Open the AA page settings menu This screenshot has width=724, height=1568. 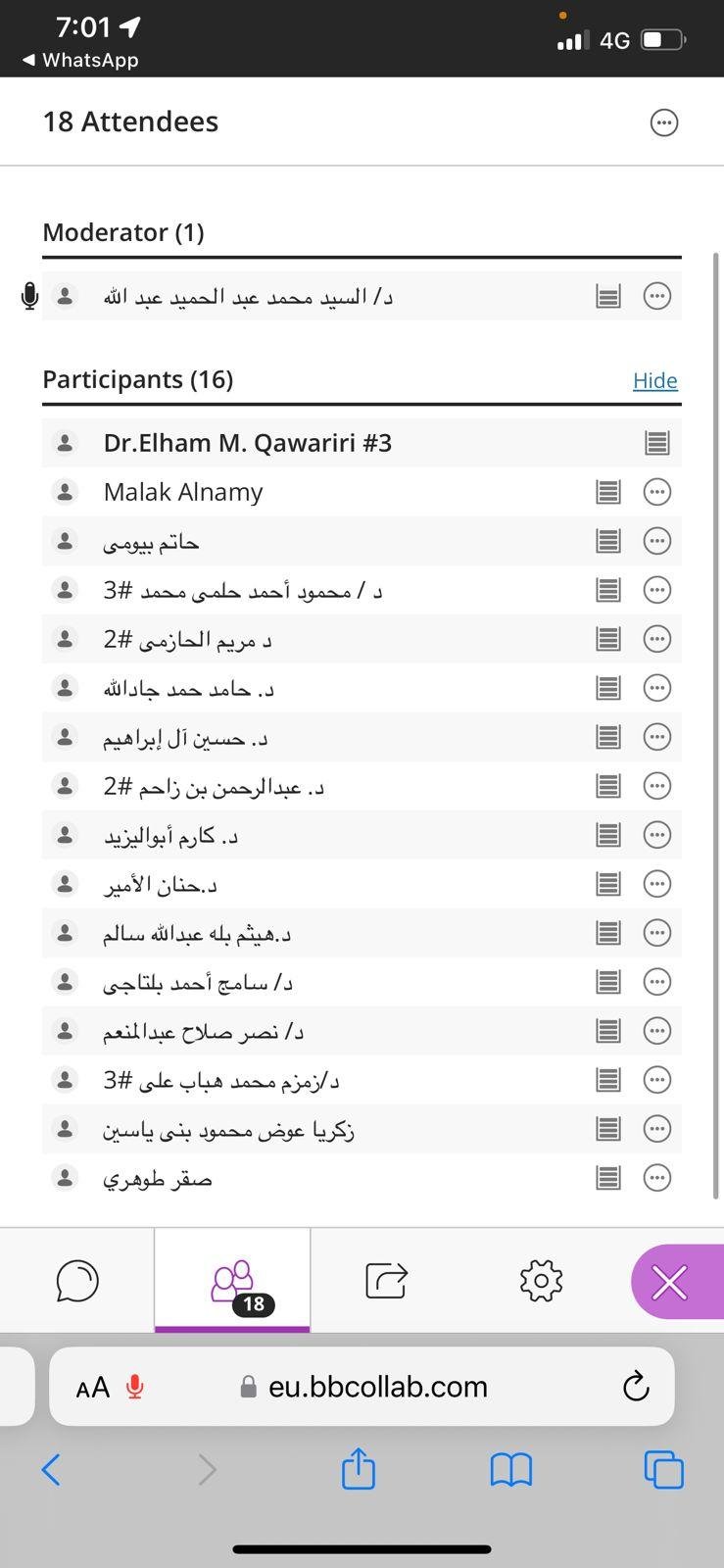tap(93, 1388)
